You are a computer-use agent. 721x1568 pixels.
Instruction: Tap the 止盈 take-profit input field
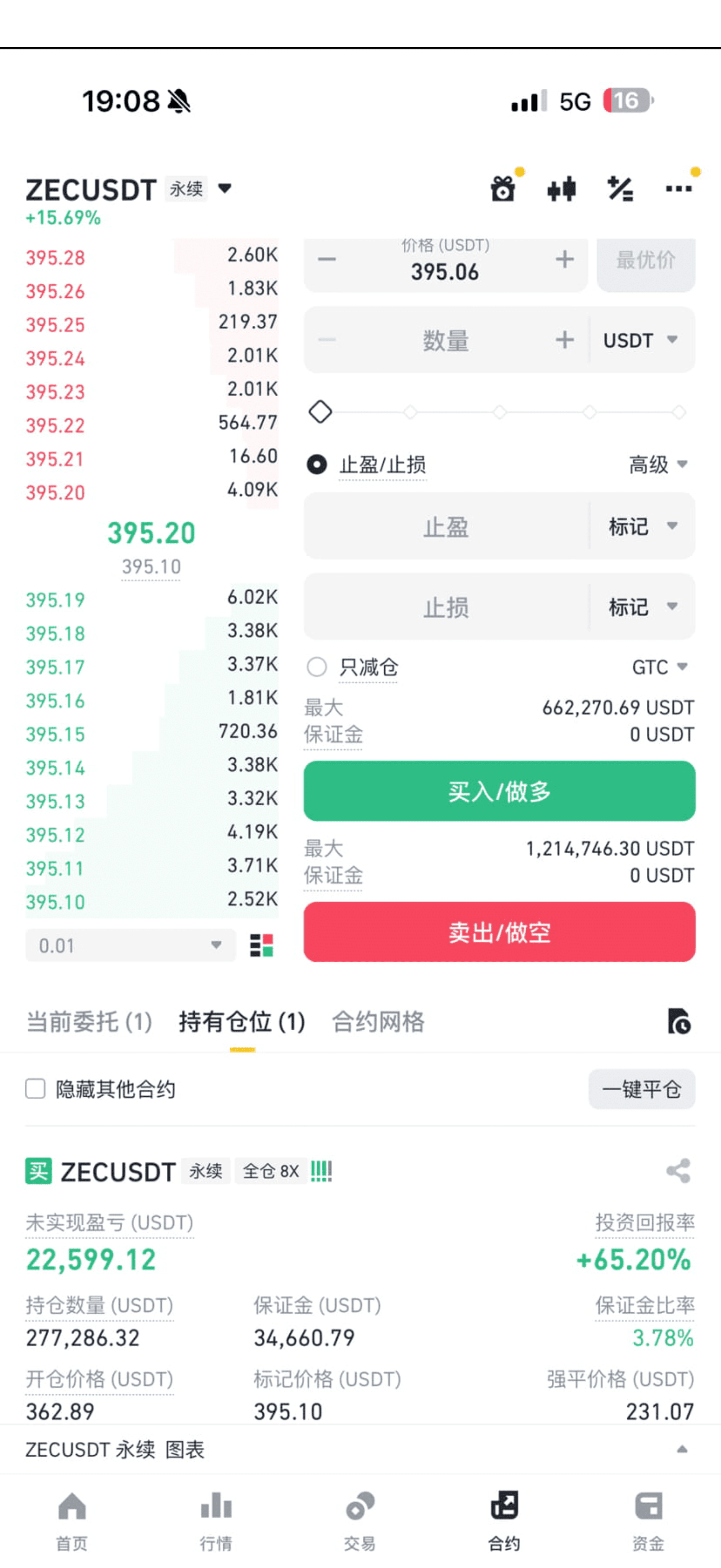coord(445,526)
